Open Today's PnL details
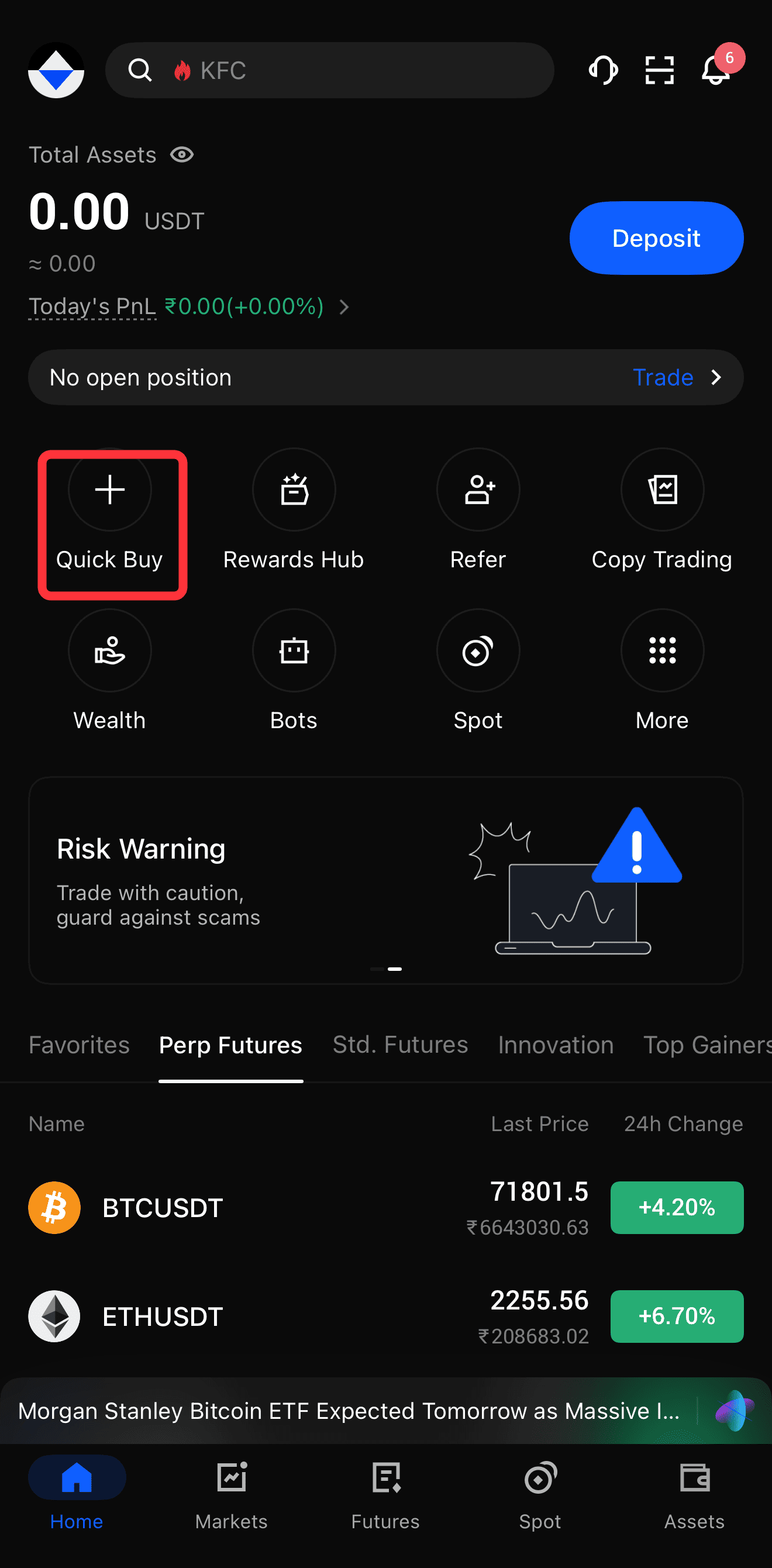Viewport: 772px width, 1568px height. 189,306
